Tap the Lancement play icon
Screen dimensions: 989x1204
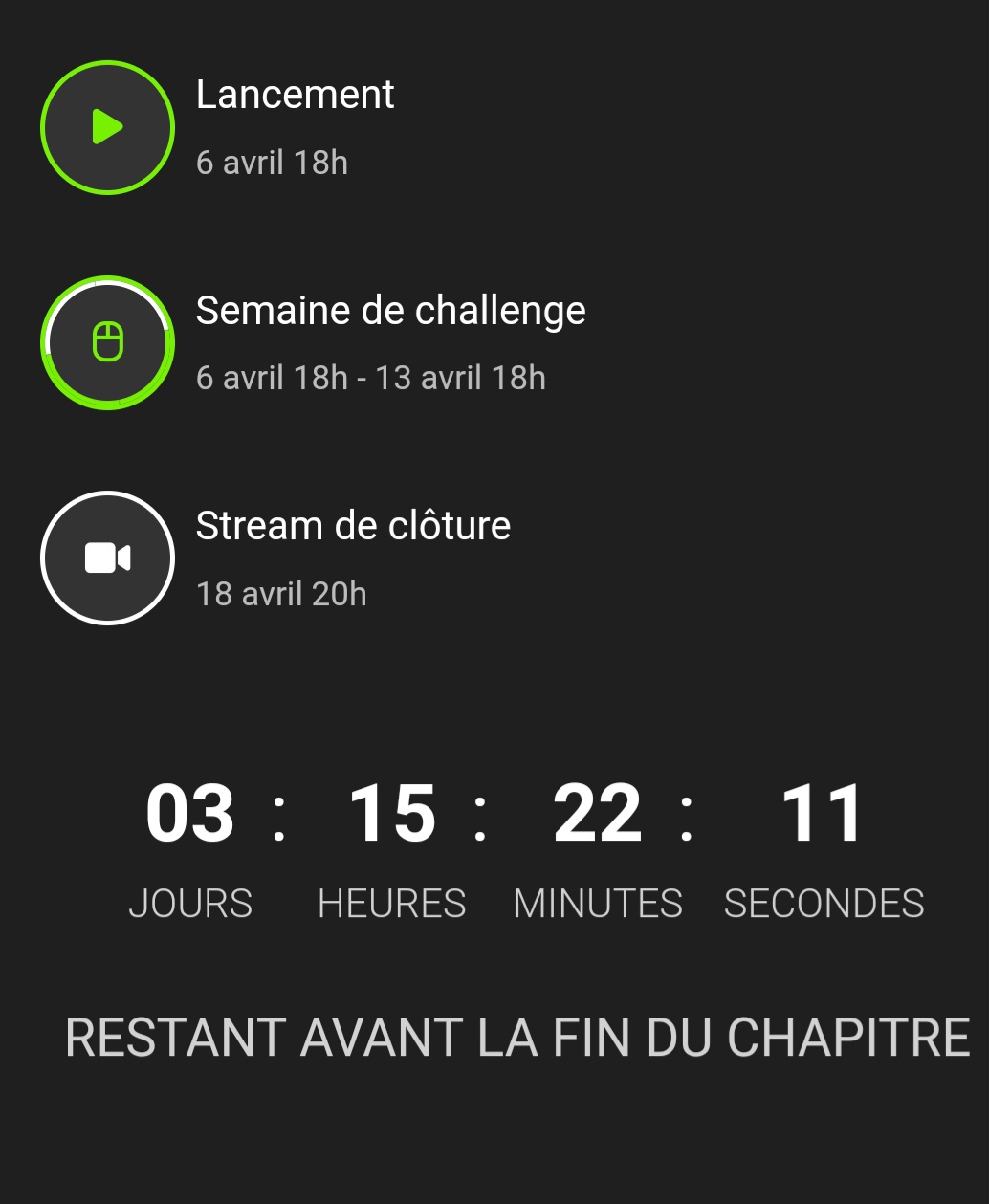[107, 127]
